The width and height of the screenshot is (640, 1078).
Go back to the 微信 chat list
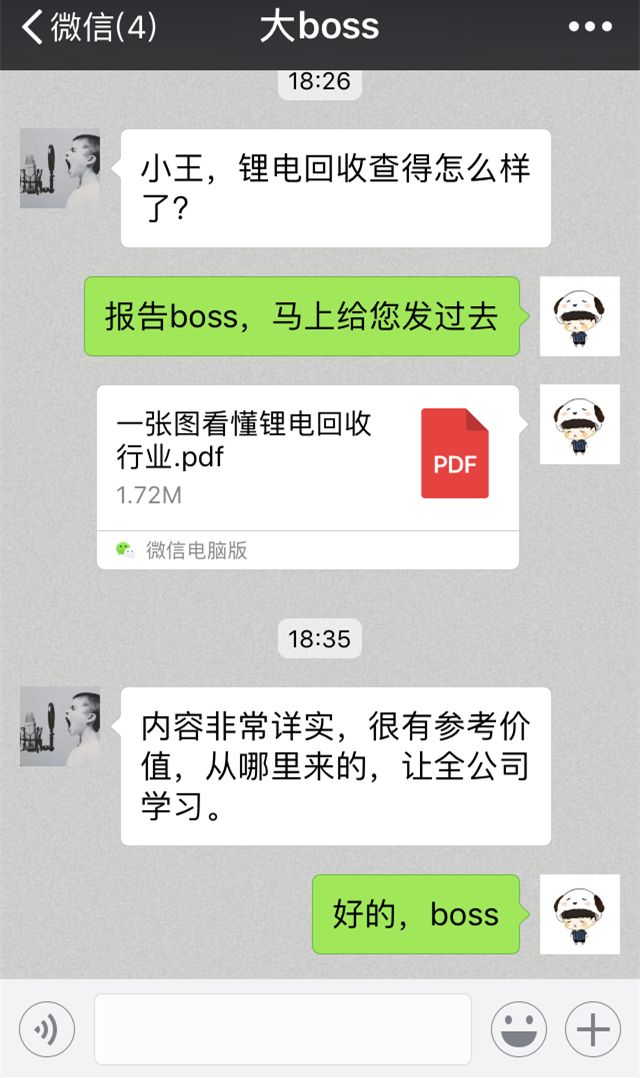coord(88,28)
